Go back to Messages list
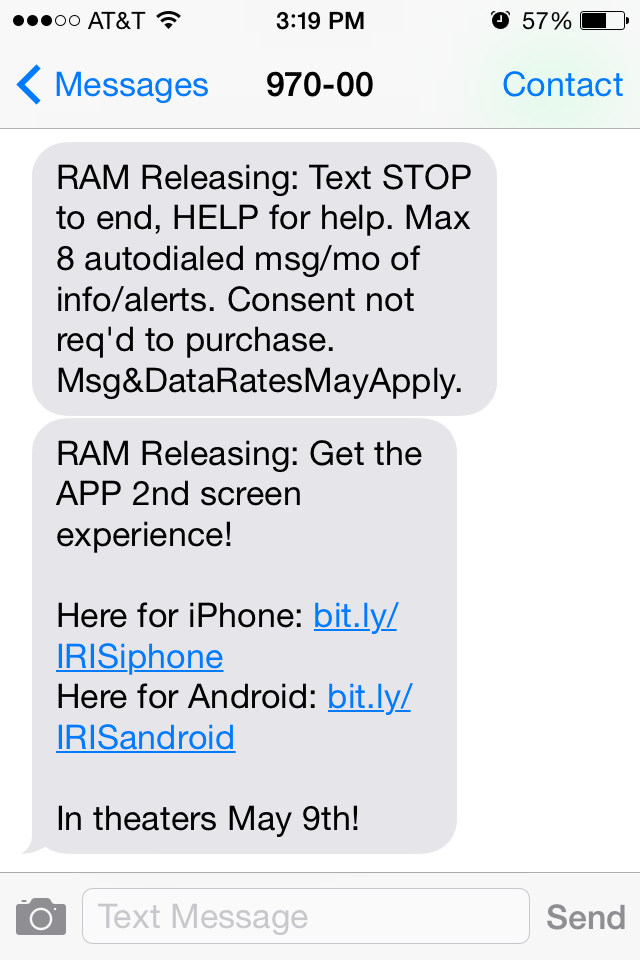 pos(112,85)
